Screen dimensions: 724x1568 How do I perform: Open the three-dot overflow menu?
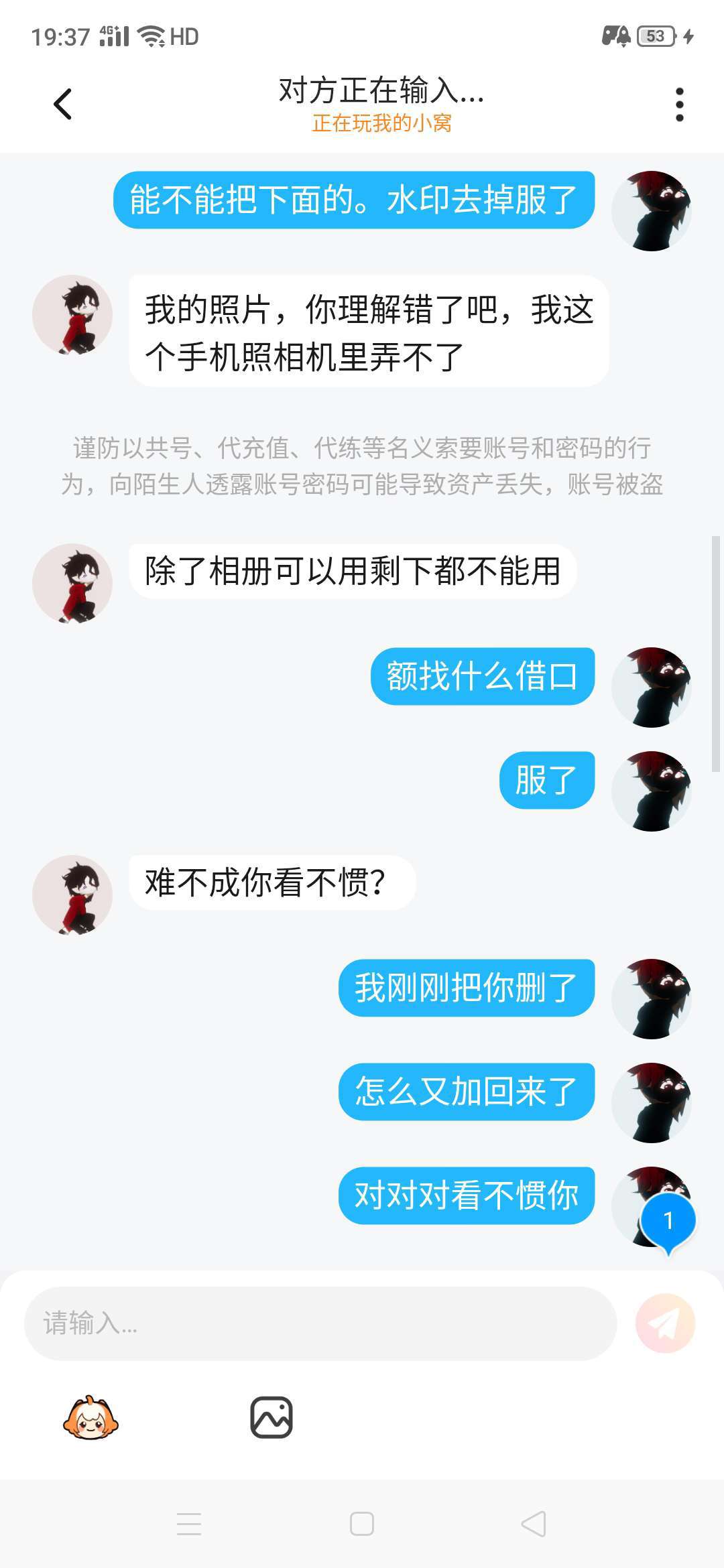pos(679,105)
